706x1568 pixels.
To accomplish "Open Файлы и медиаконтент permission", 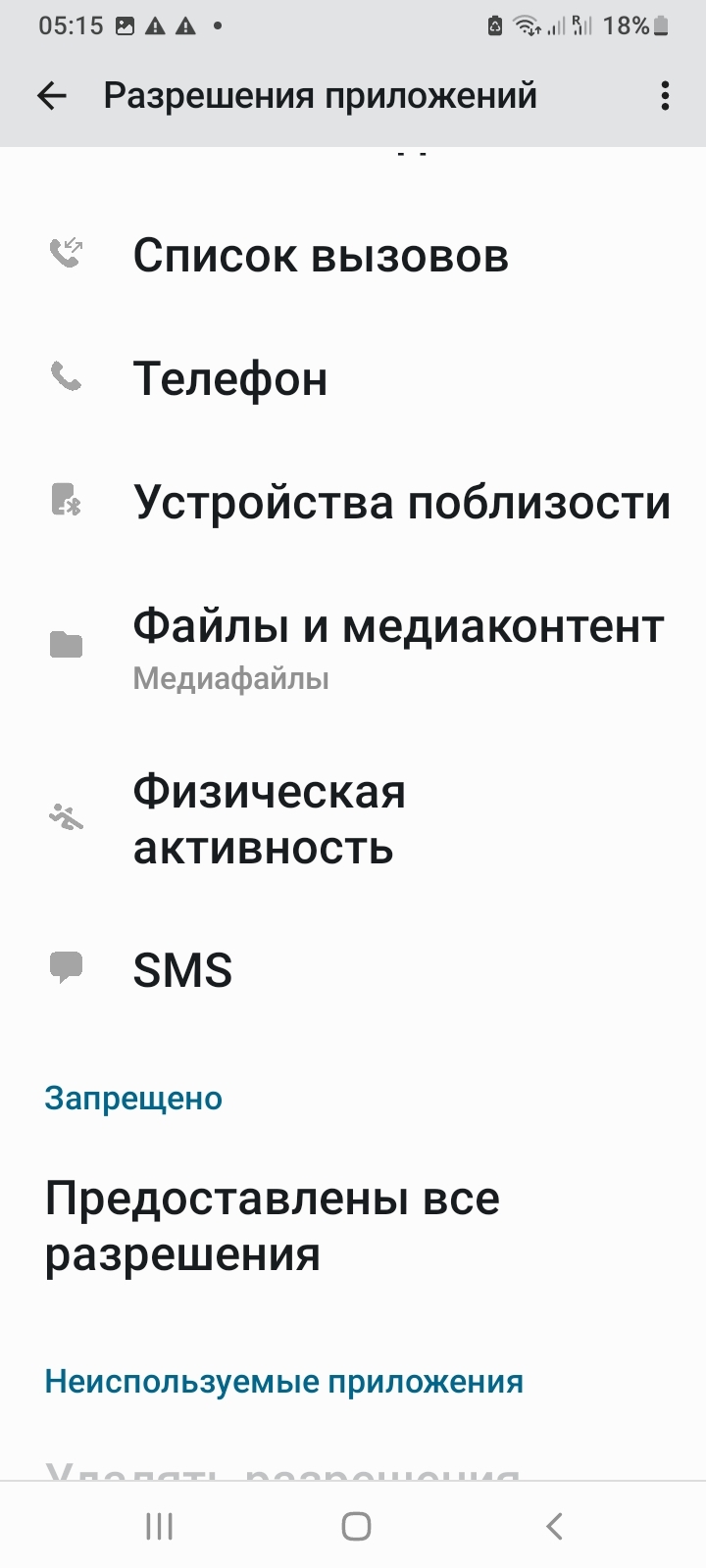I will tap(397, 644).
